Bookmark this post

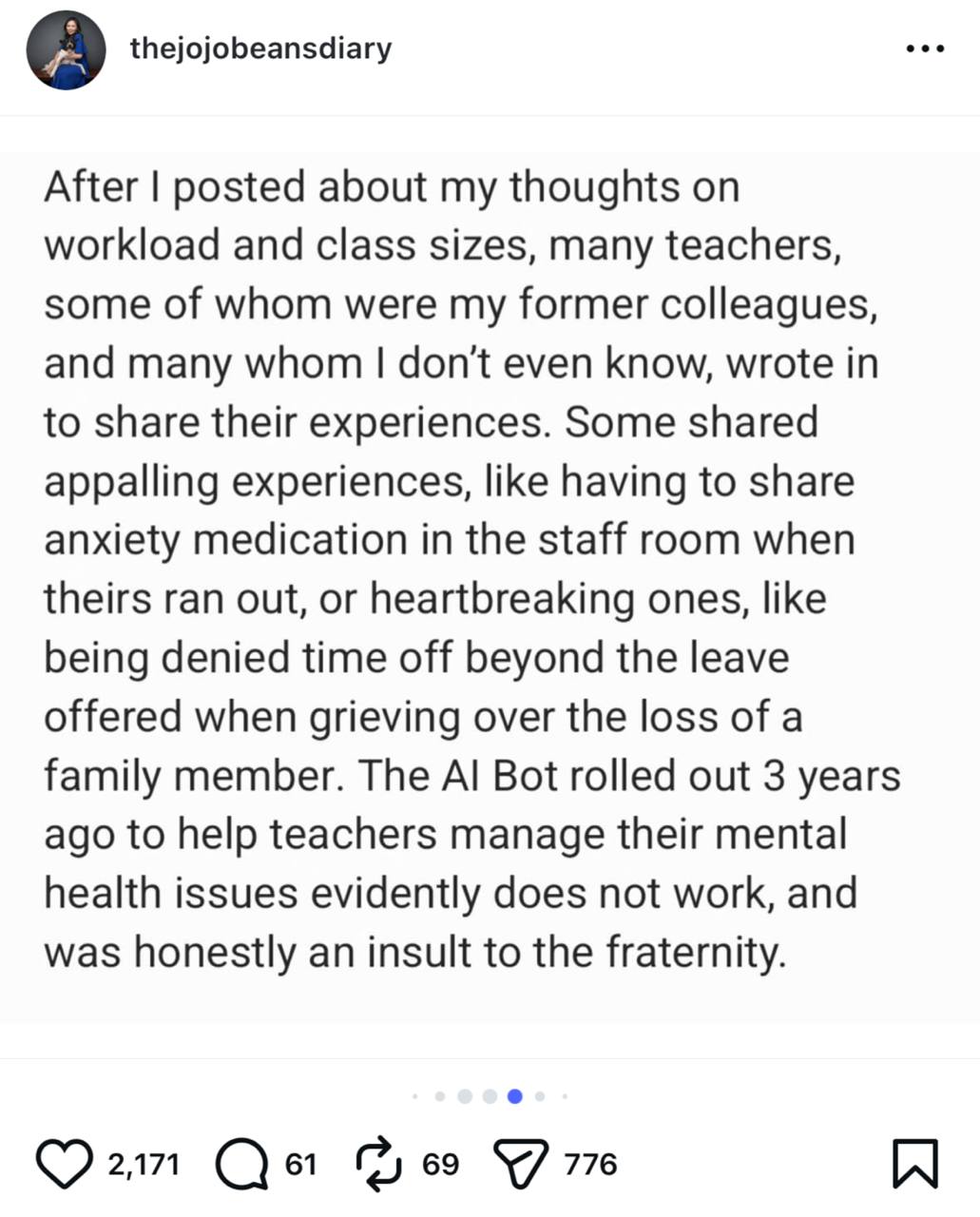pos(914,1164)
